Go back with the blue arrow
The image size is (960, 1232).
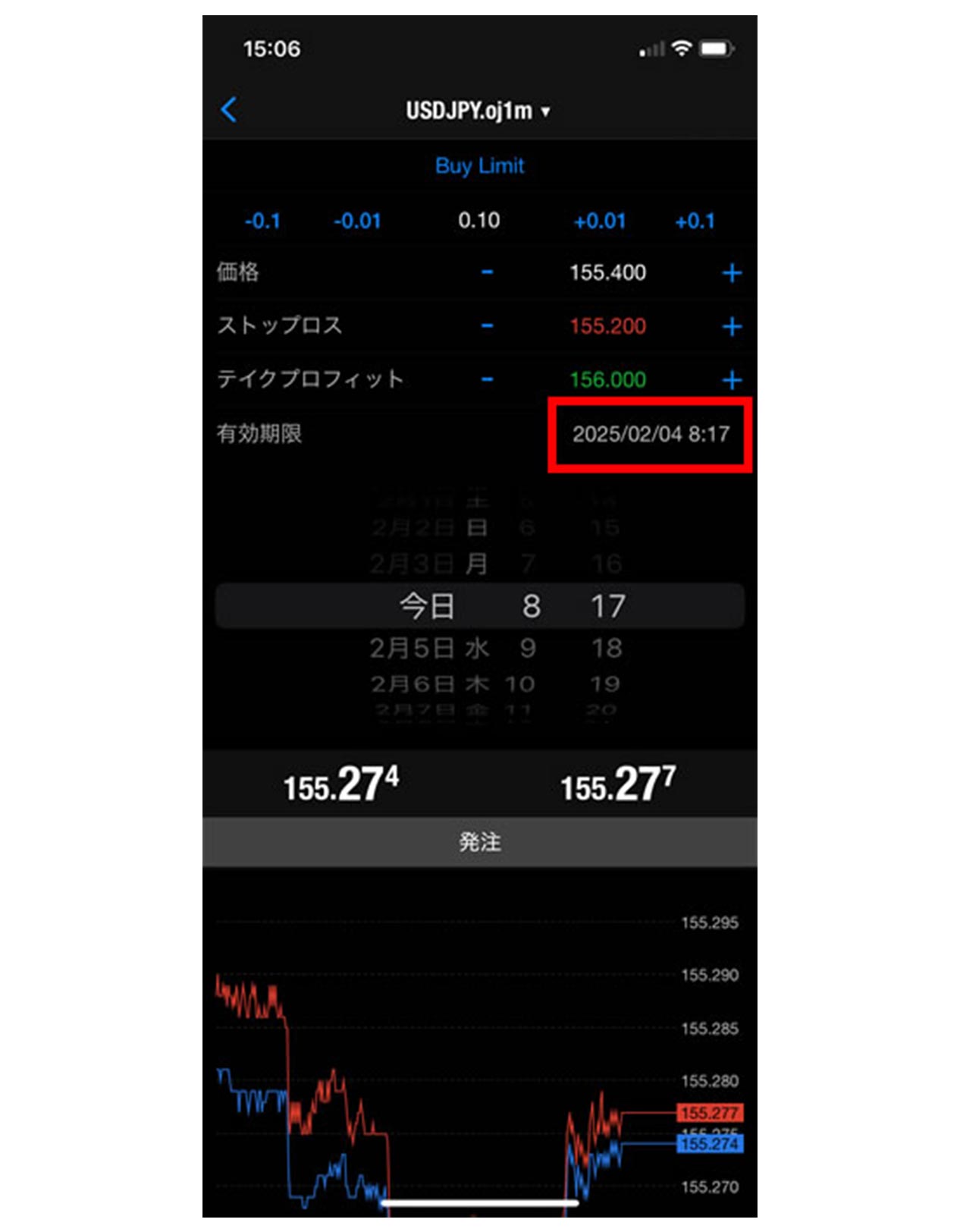pos(229,111)
